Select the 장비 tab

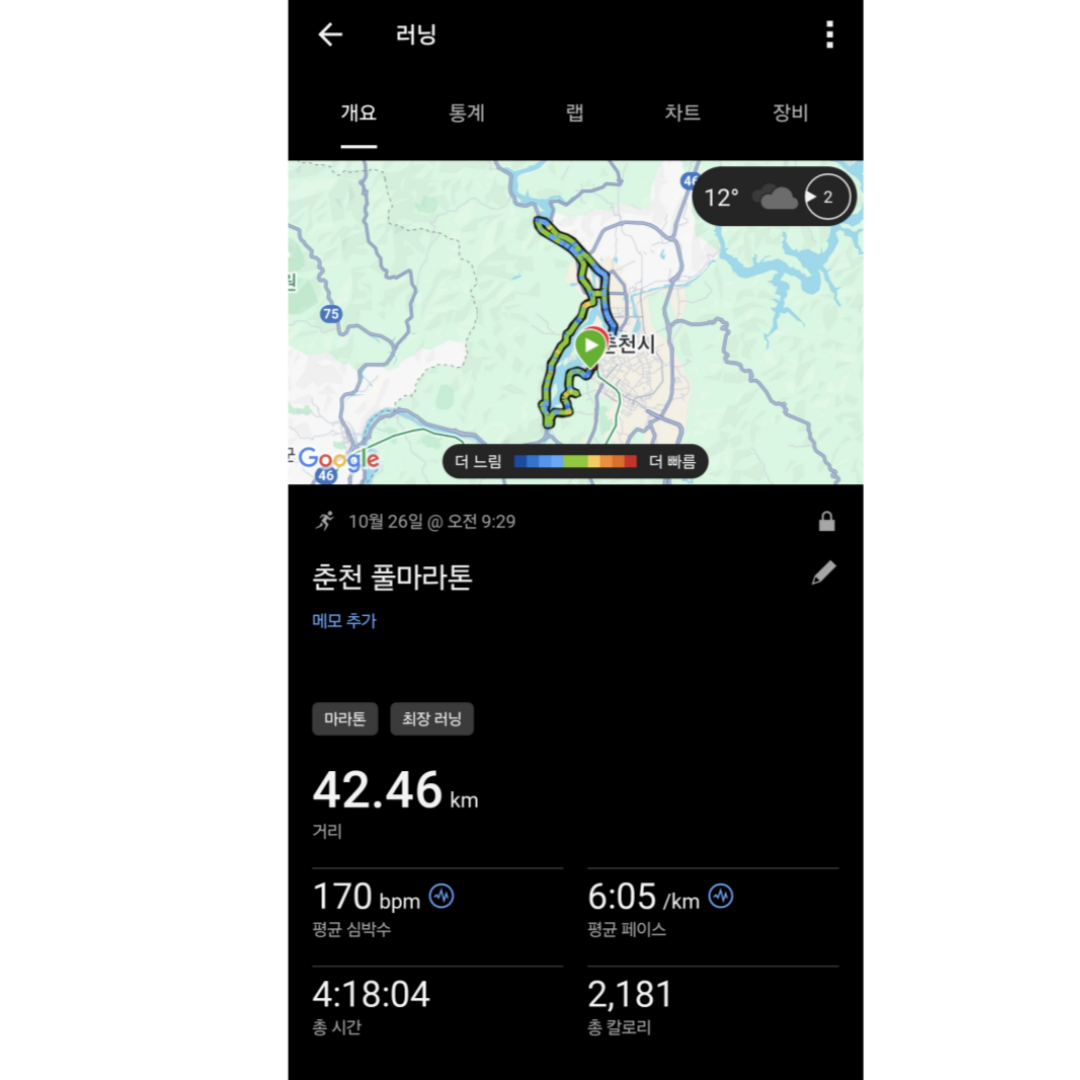(790, 113)
